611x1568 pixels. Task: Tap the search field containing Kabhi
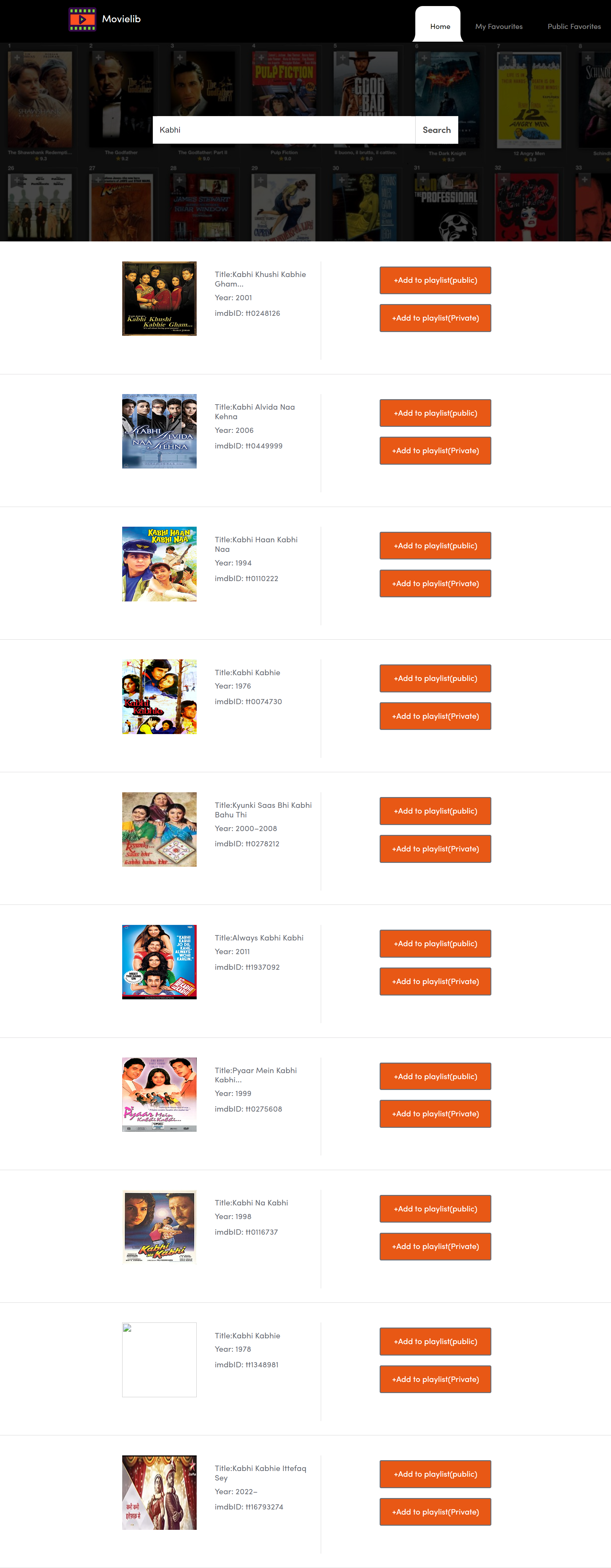(x=284, y=130)
